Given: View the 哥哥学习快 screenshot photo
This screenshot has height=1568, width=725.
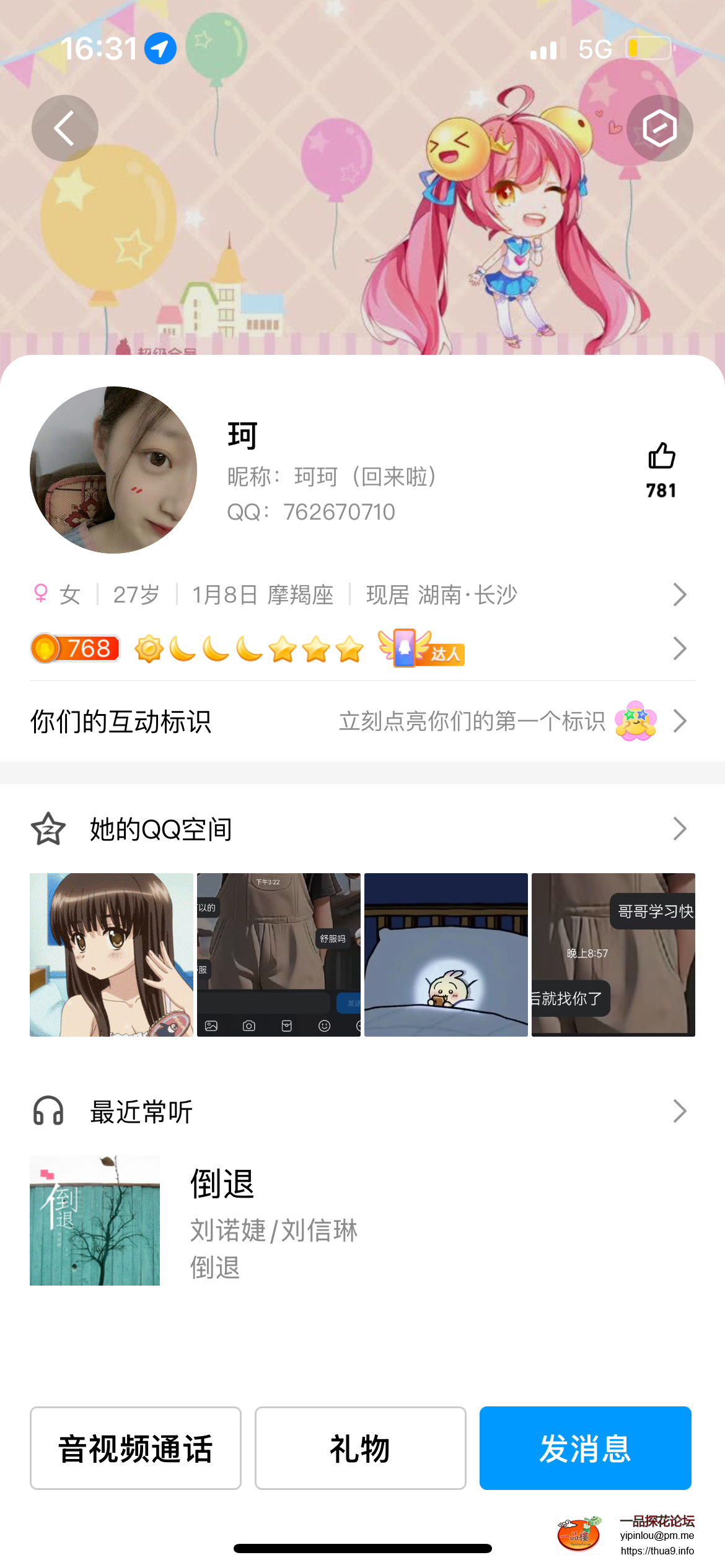Looking at the screenshot, I should (613, 954).
